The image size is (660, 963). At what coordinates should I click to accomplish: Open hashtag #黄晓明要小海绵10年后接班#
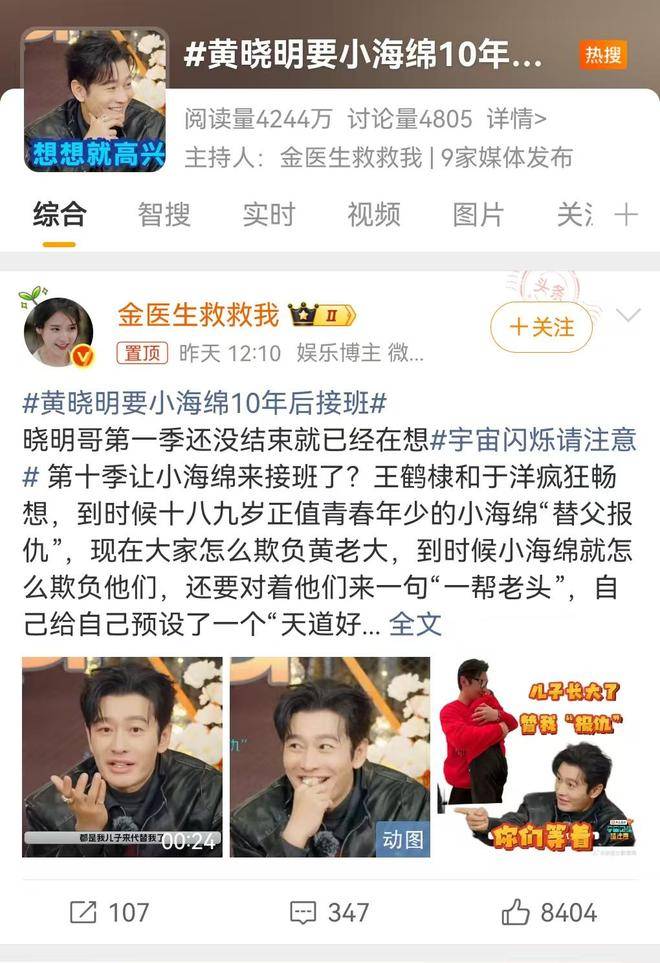click(204, 404)
